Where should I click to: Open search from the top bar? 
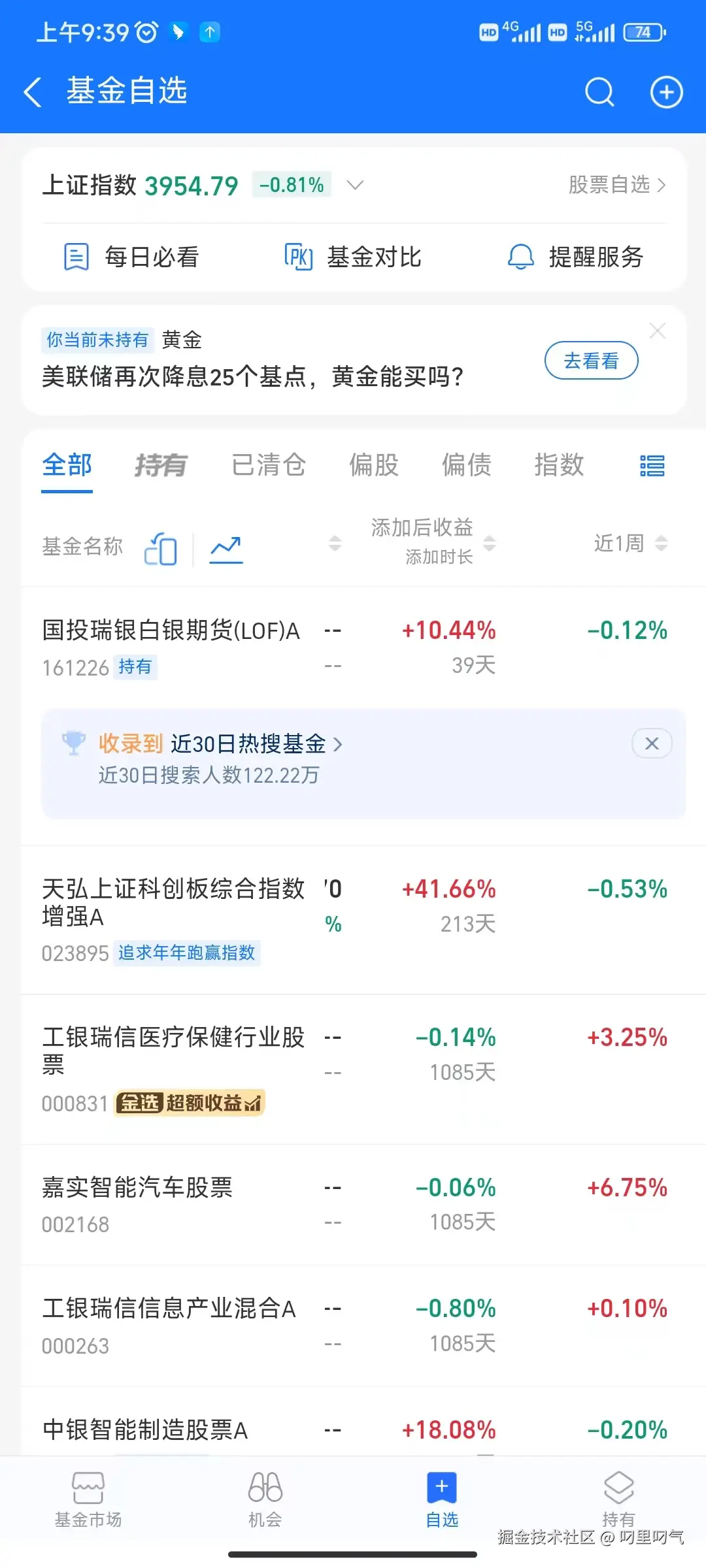pyautogui.click(x=599, y=91)
